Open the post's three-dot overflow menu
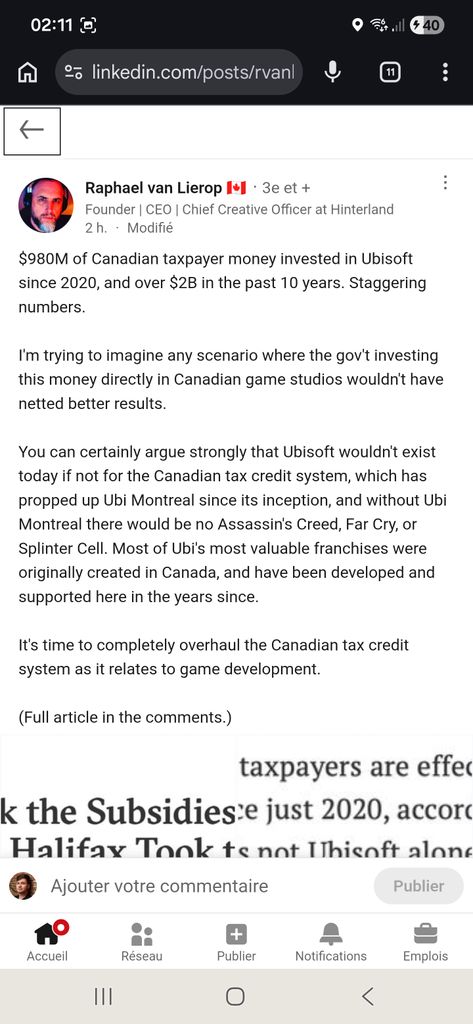473x1024 pixels. pos(445,182)
